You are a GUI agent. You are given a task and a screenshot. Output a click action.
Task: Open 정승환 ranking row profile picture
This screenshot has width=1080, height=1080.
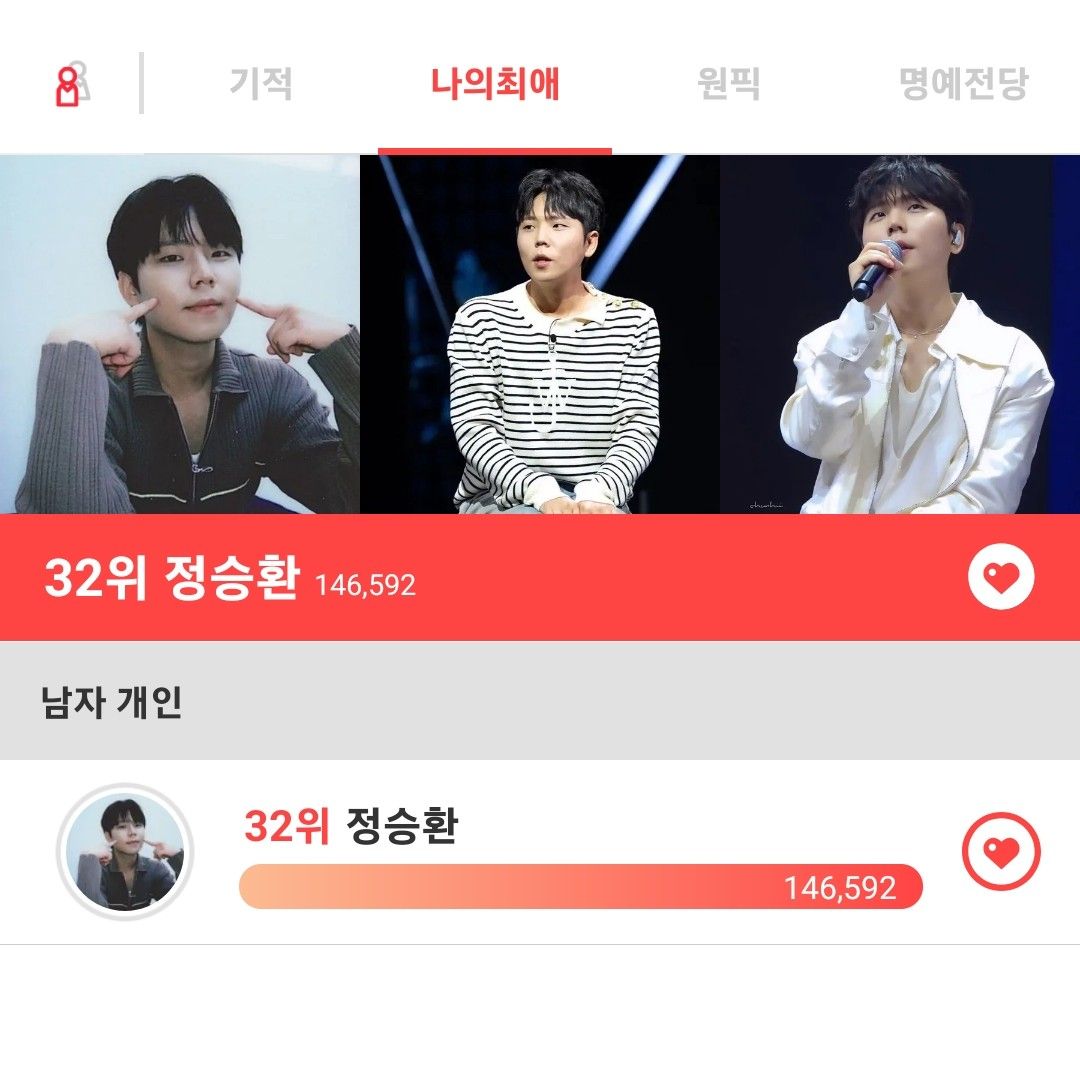125,852
